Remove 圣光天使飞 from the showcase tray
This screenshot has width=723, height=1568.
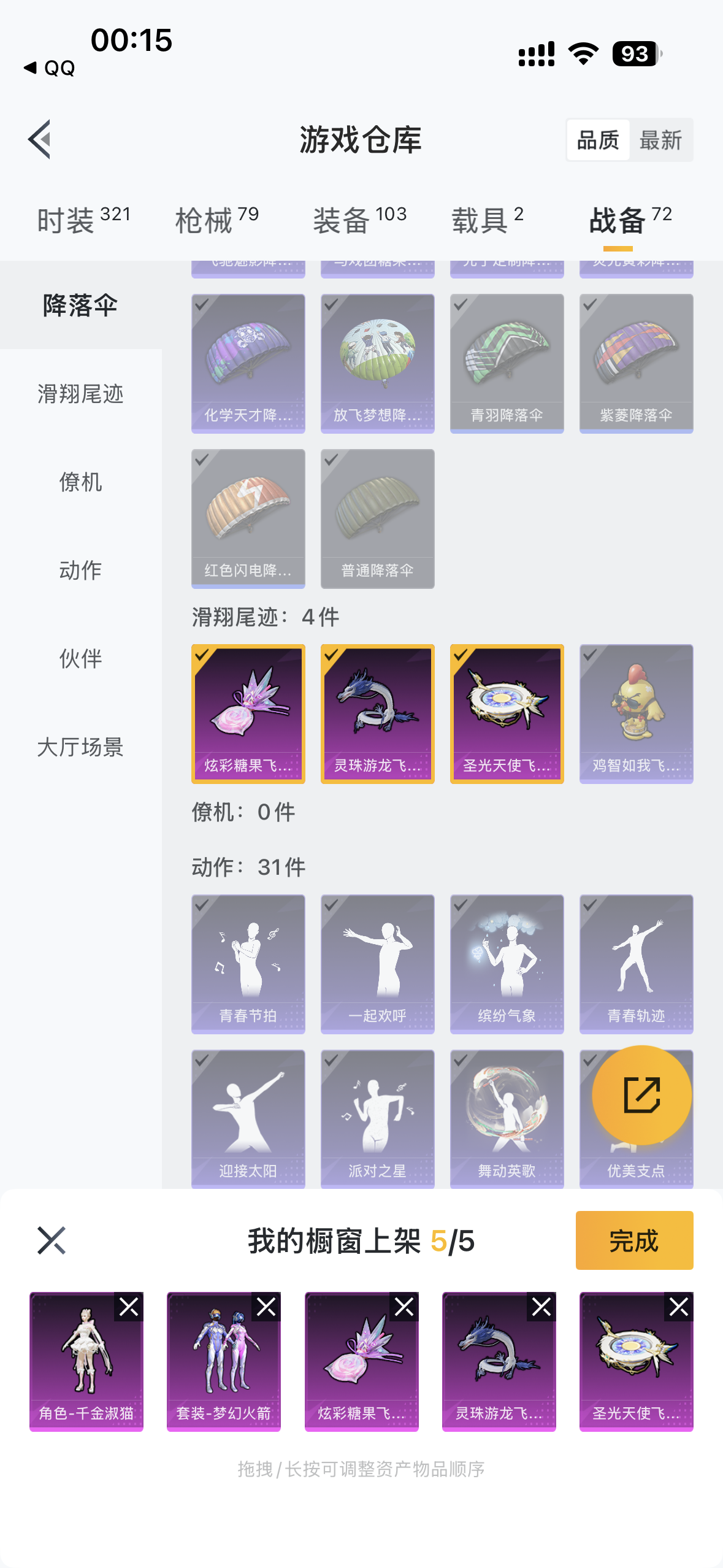coord(679,1307)
